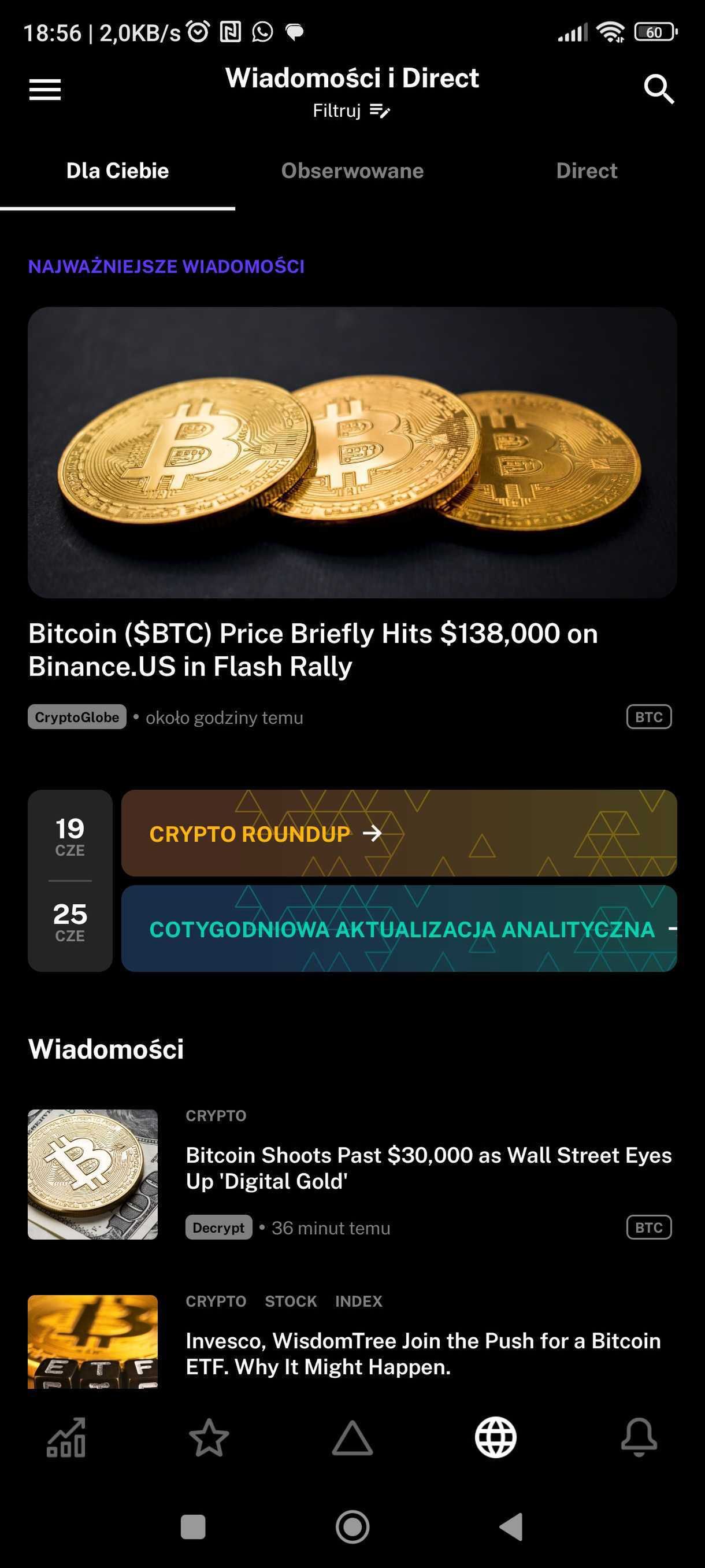The width and height of the screenshot is (705, 1568).
Task: Open the hamburger drawer menu
Action: click(45, 90)
